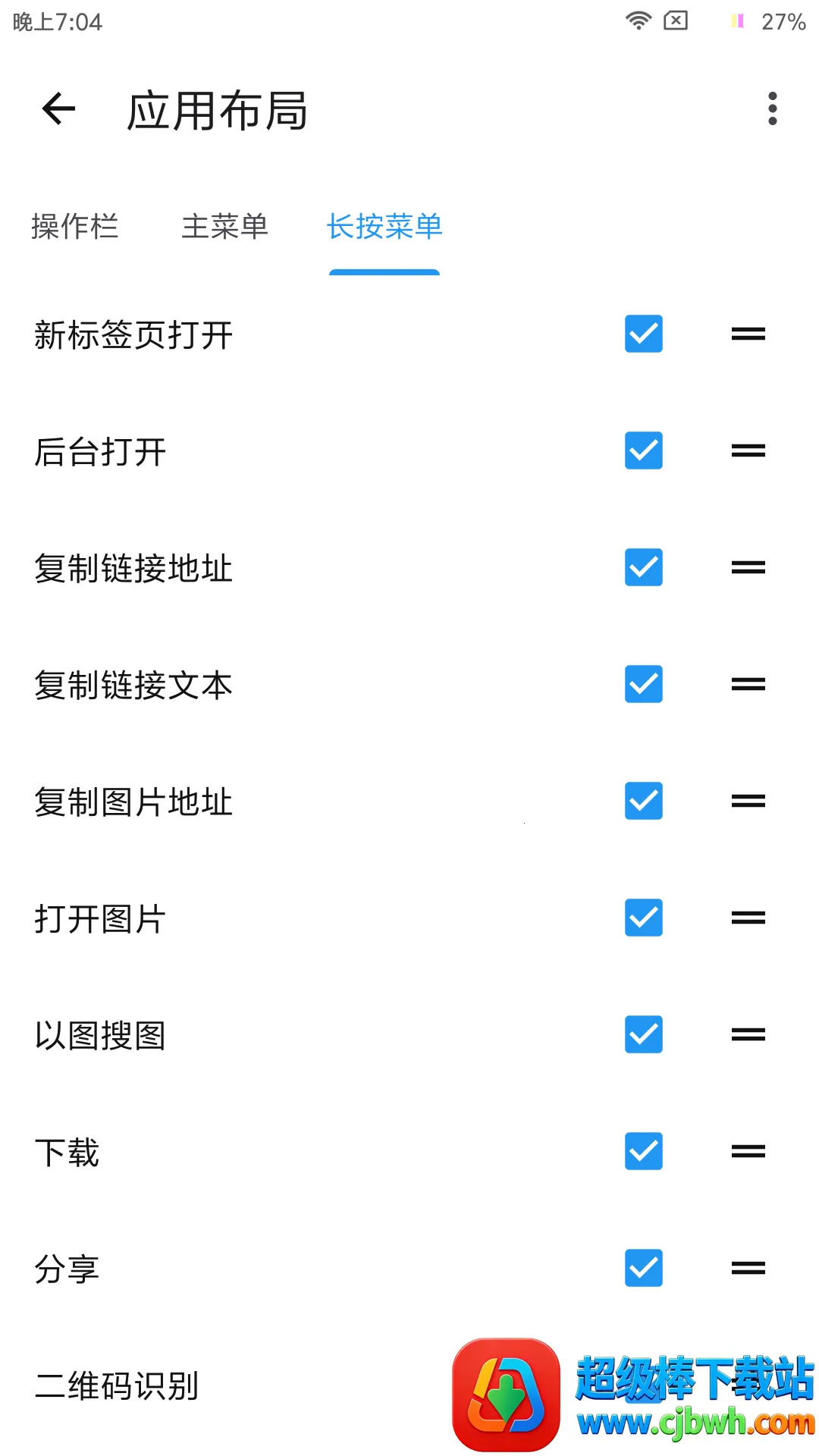This screenshot has height=1456, width=819.
Task: Open the three-dot overflow menu
Action: [772, 109]
